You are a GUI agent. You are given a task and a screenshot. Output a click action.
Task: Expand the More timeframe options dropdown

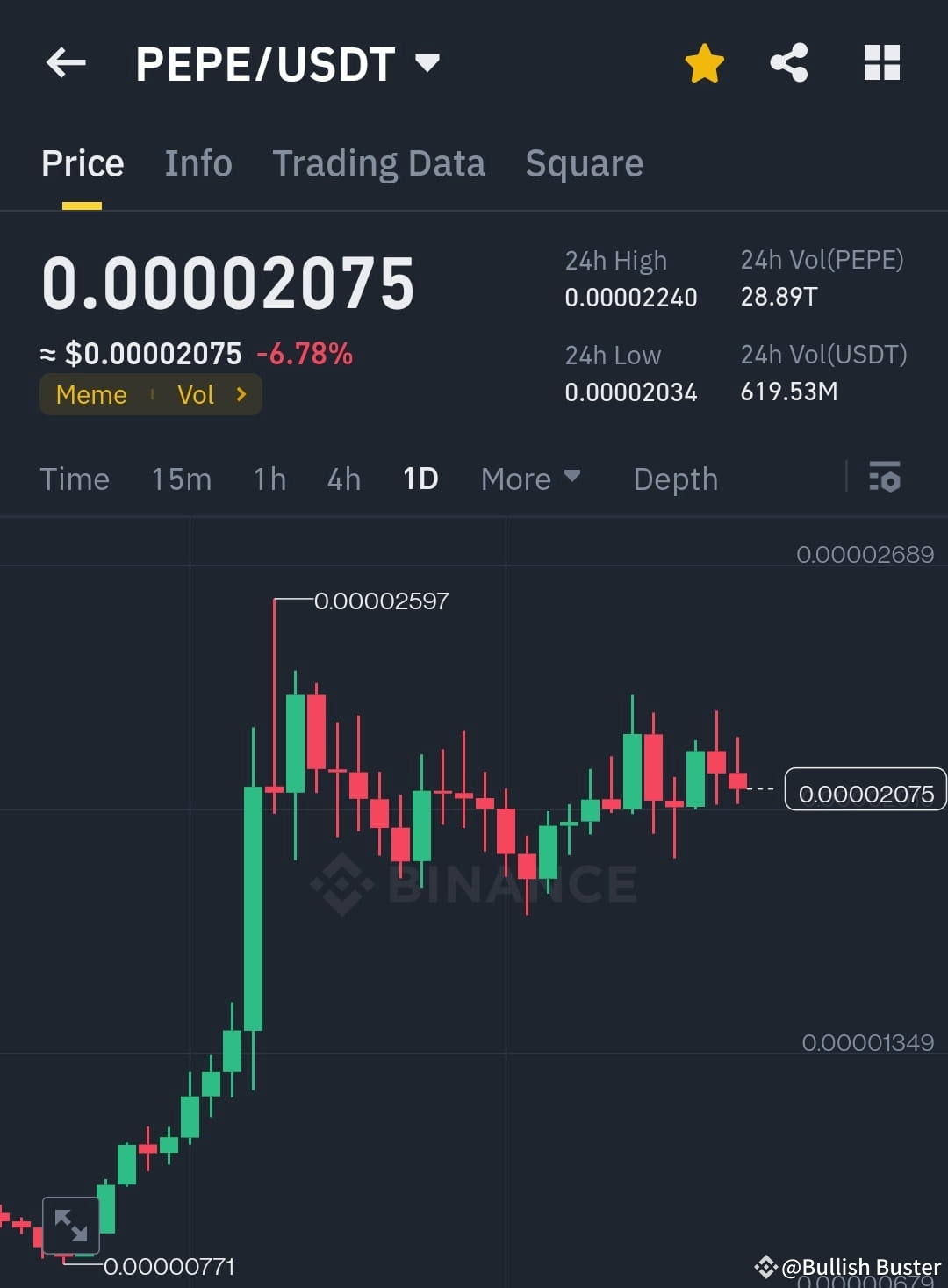(x=530, y=479)
